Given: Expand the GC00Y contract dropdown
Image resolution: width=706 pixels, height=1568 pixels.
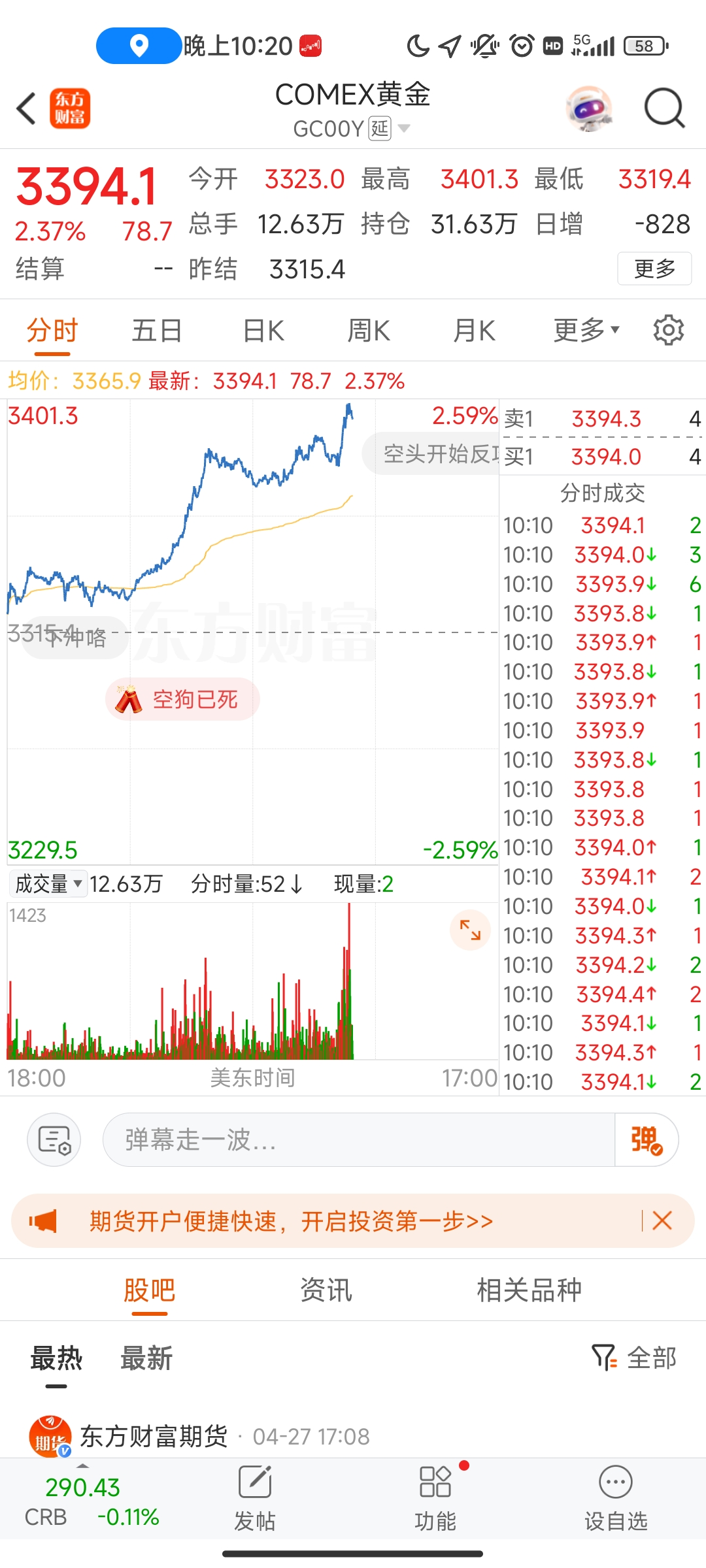Looking at the screenshot, I should [x=404, y=128].
